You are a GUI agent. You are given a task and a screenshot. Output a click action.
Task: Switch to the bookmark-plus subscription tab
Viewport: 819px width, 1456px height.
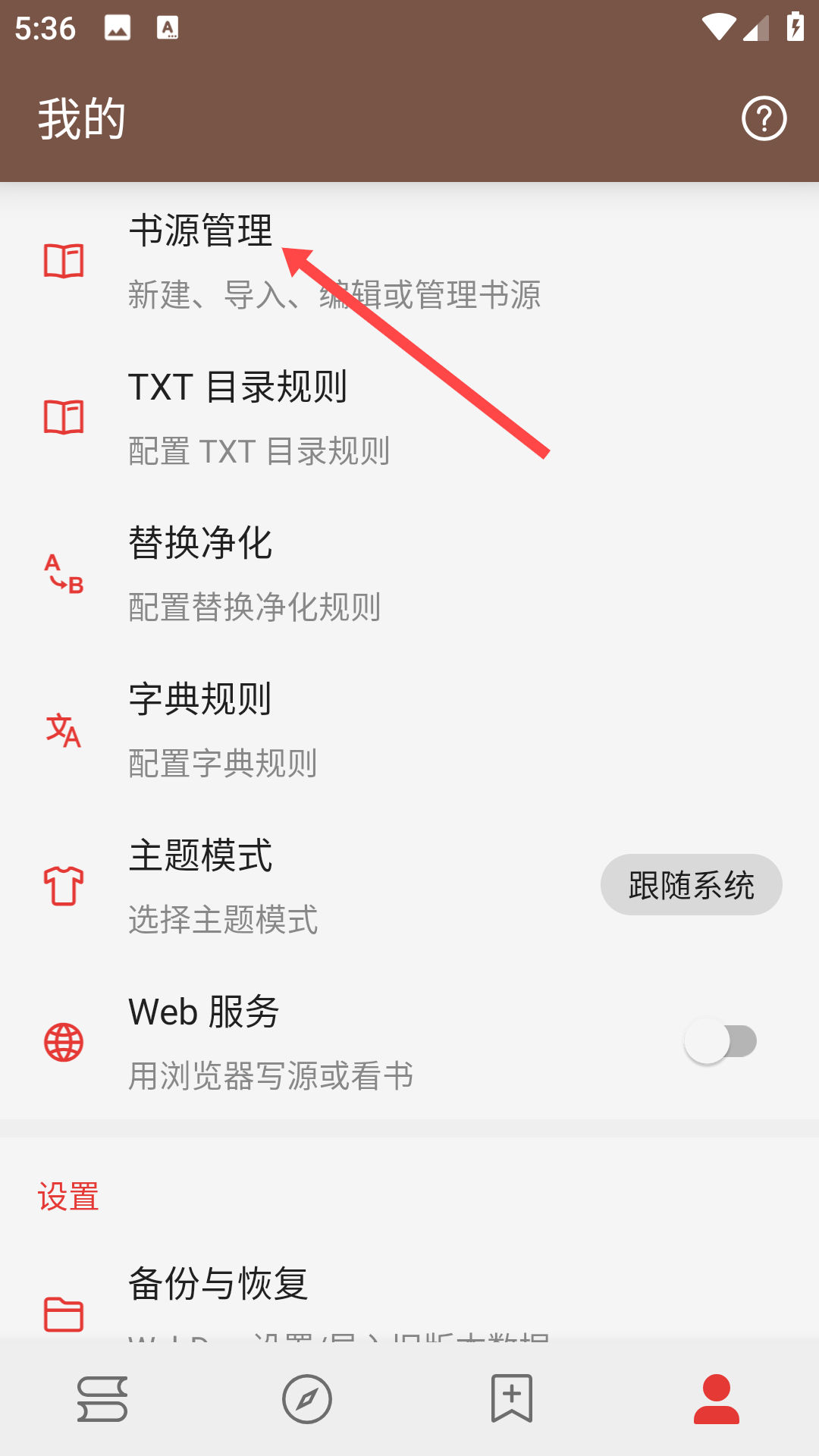pyautogui.click(x=512, y=1399)
